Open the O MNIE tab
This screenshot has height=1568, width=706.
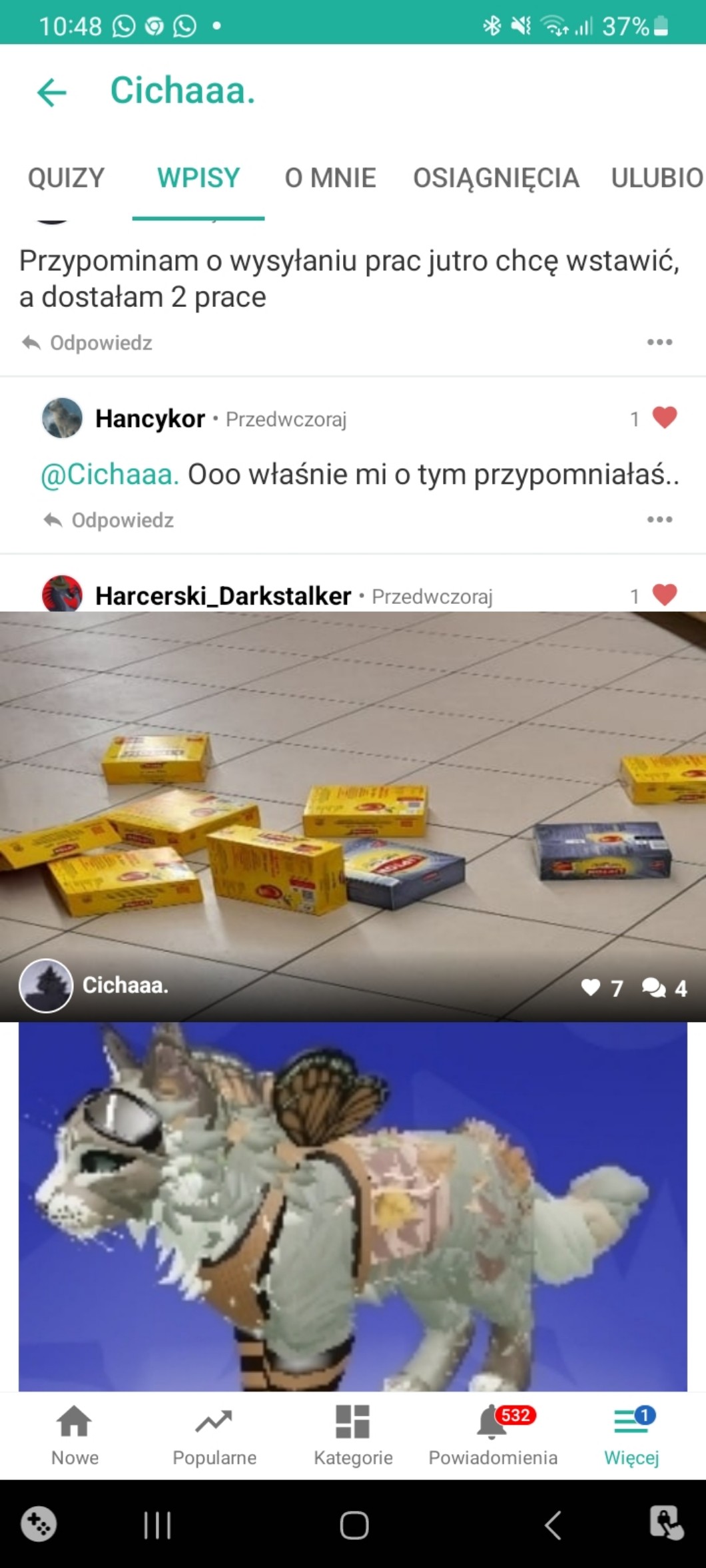[330, 178]
